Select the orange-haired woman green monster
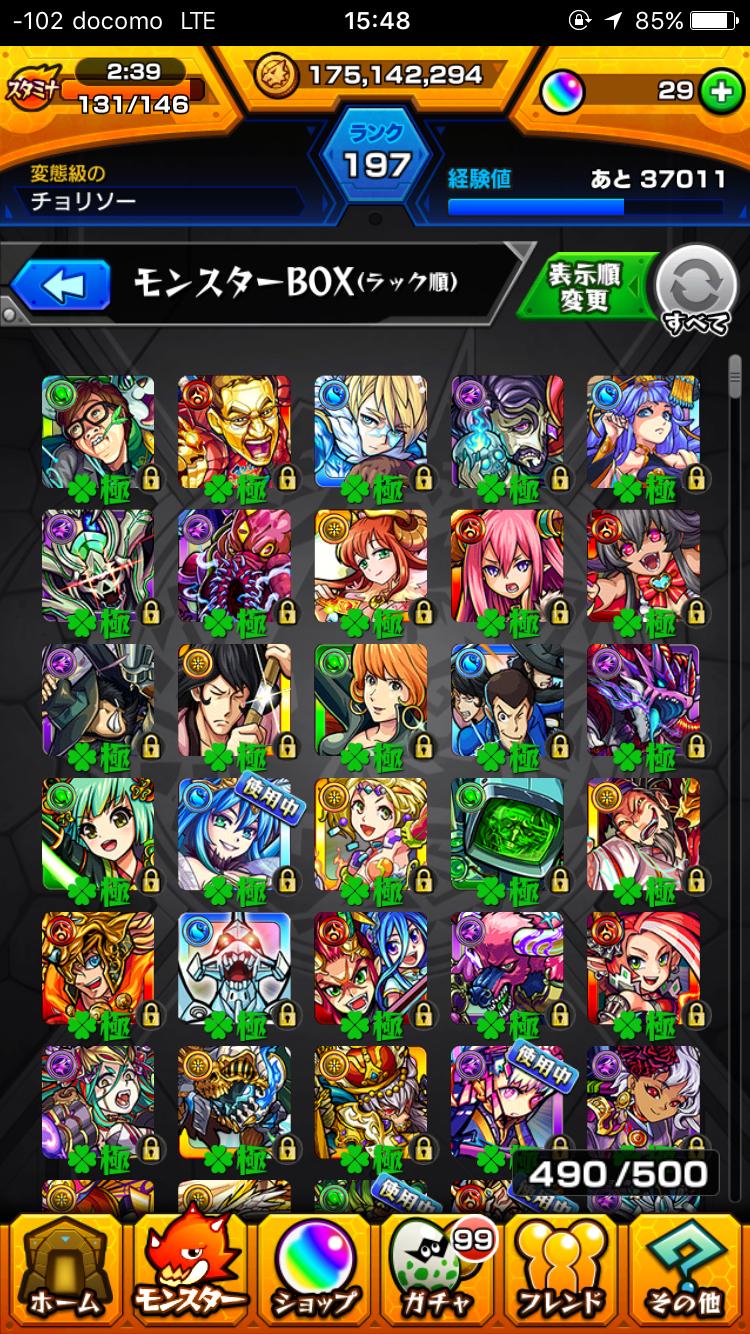 [x=370, y=700]
